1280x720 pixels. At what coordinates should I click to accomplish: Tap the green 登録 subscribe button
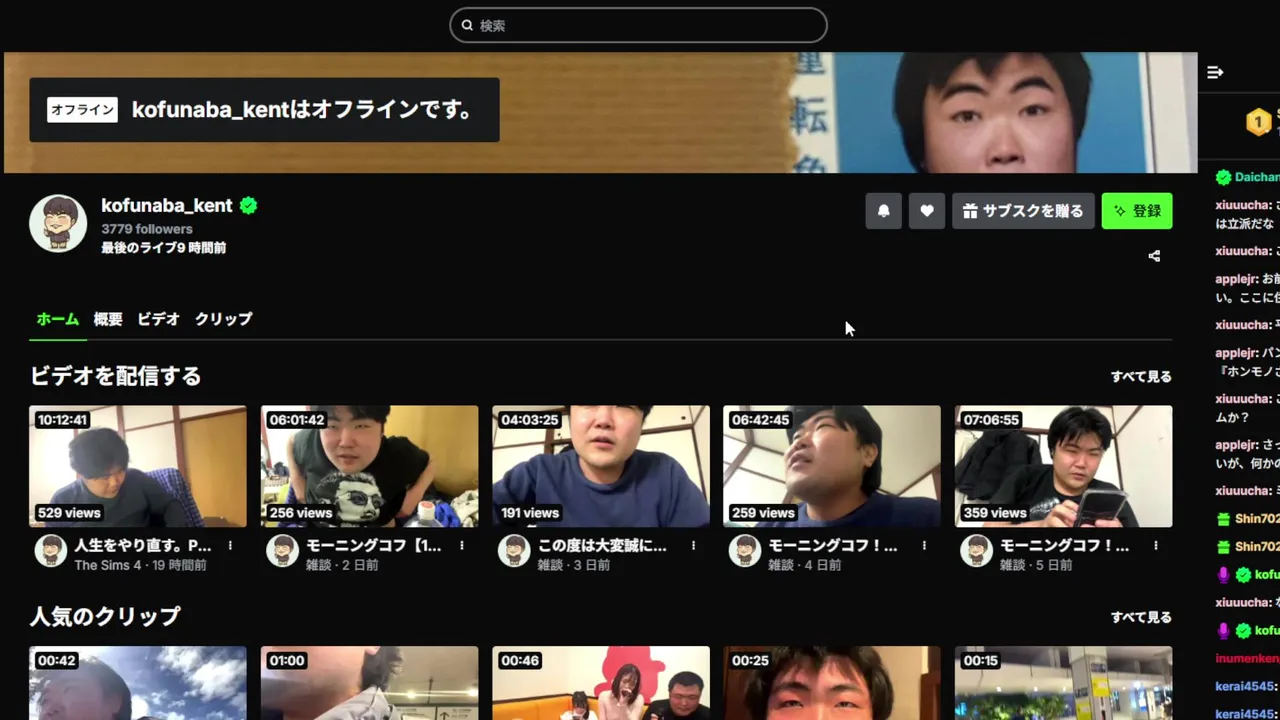[x=1137, y=211]
